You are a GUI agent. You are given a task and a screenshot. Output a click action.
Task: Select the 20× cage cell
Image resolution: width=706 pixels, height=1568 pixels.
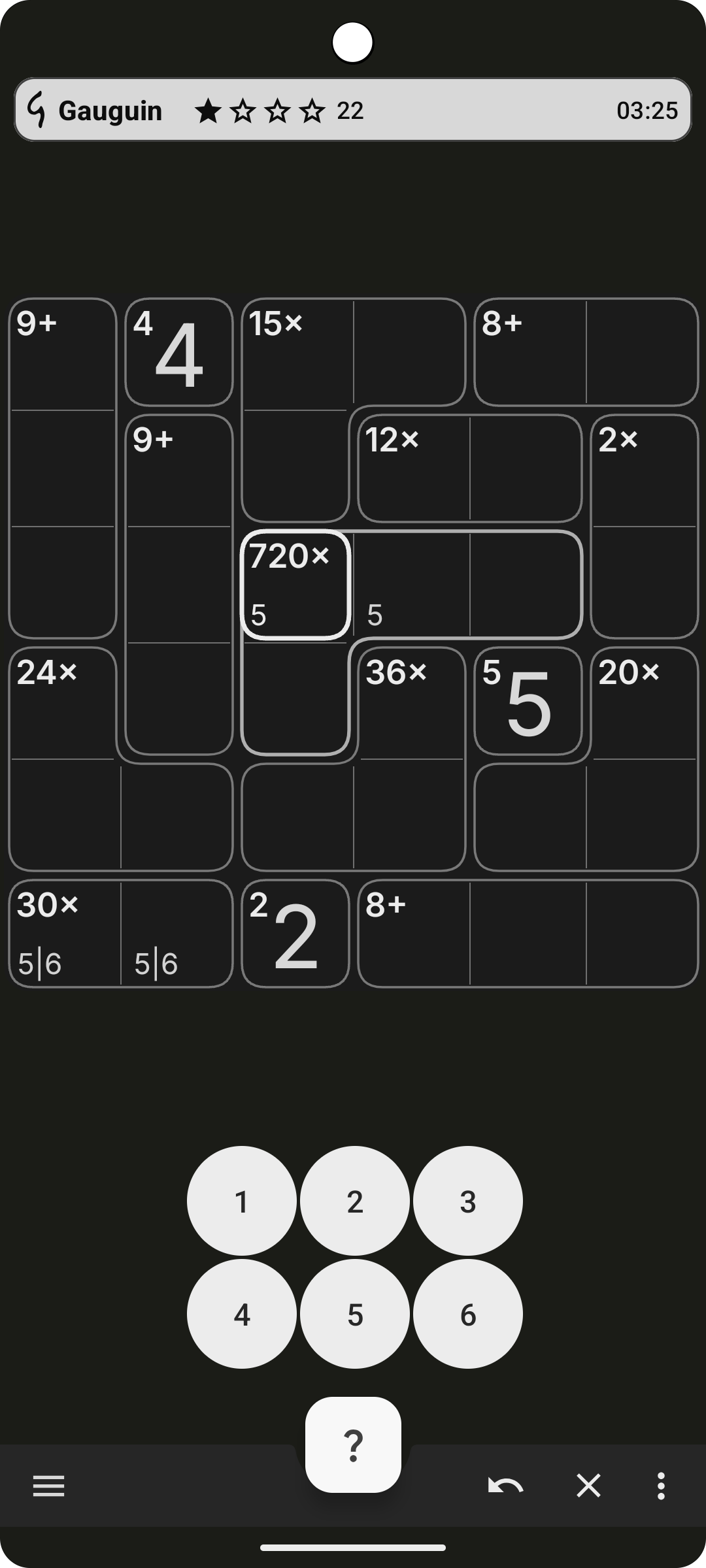[645, 702]
